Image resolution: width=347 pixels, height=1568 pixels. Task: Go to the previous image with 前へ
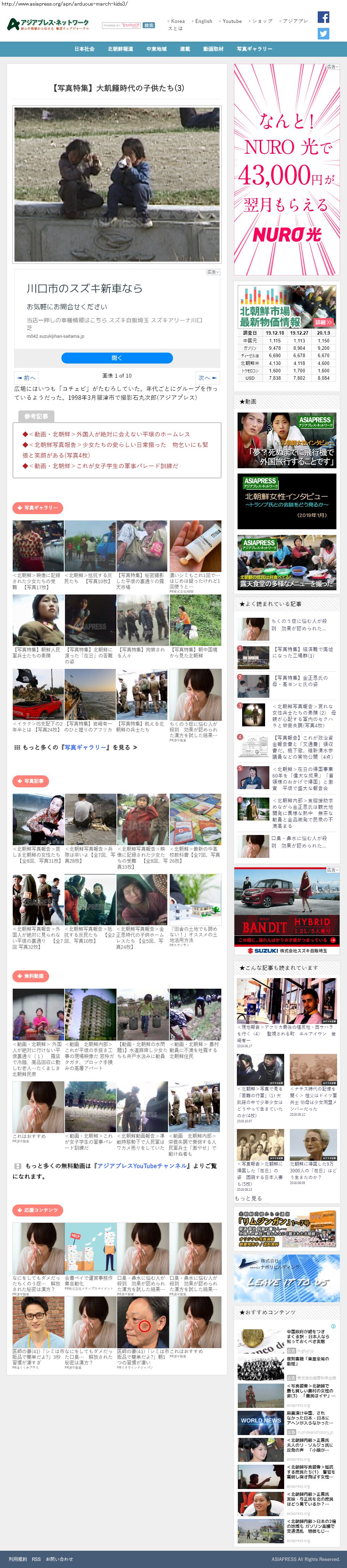pyautogui.click(x=26, y=378)
